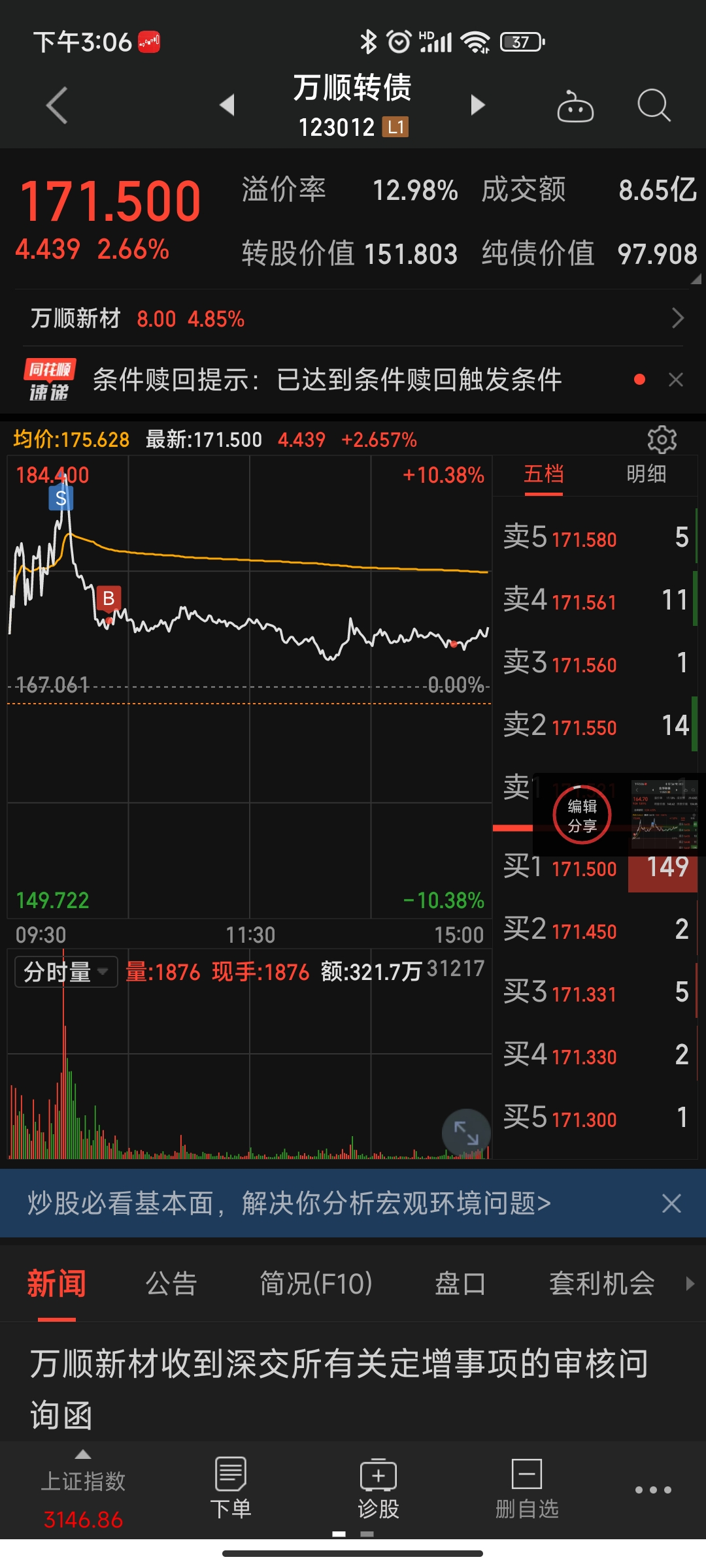This screenshot has height=1568, width=706.
Task: Expand the chart to full screen
Action: (466, 1133)
